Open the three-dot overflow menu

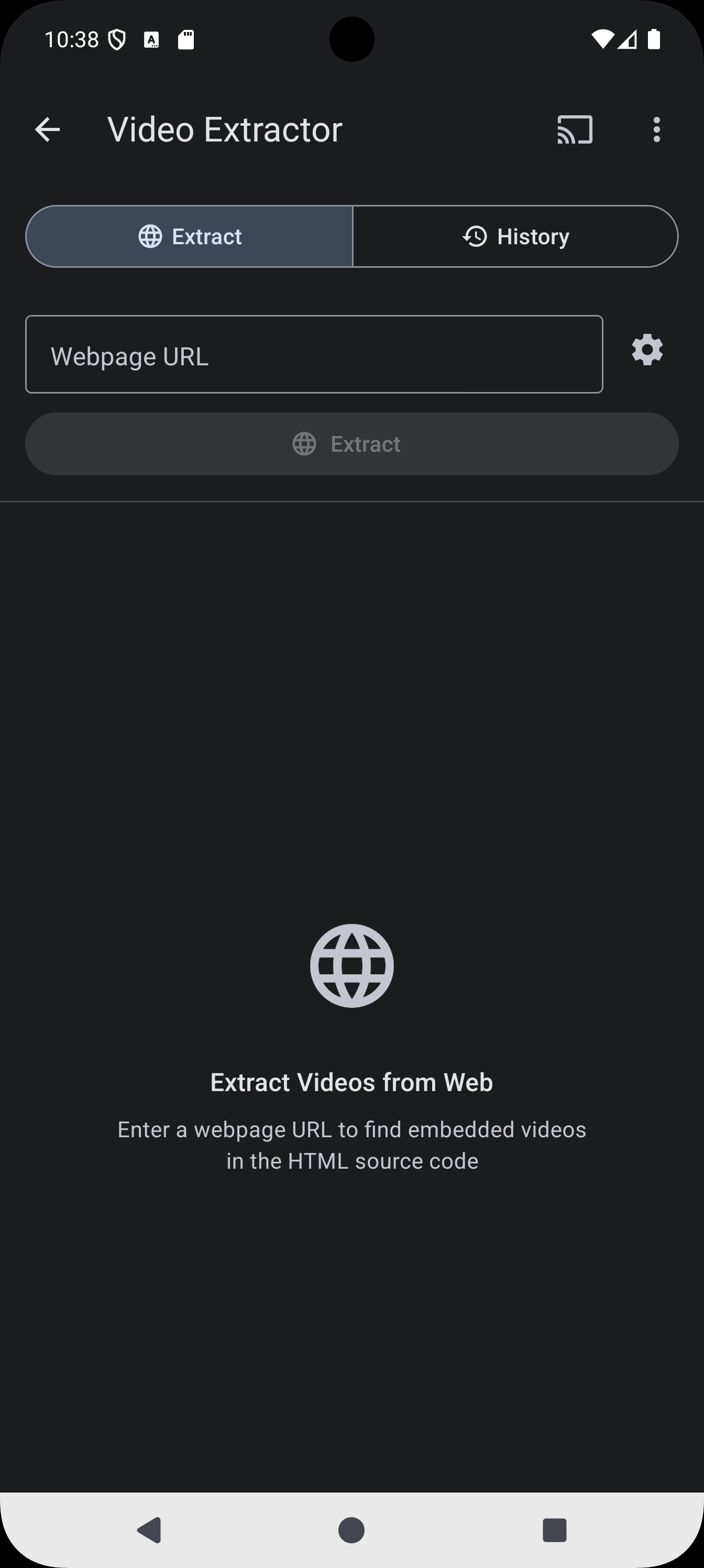pos(656,129)
